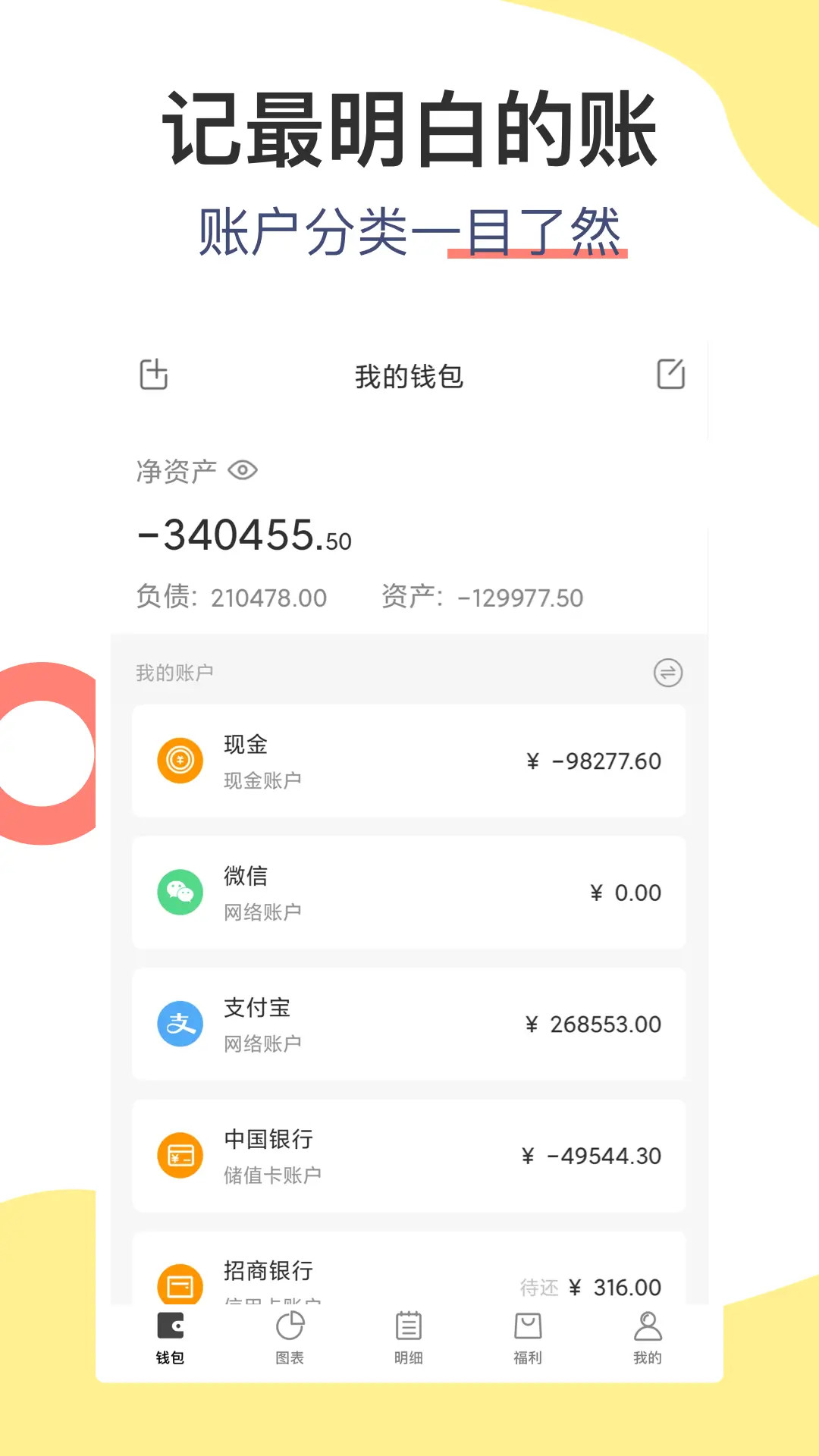Click the share/export icon top left
Screen dimensions: 819x1456
point(154,375)
